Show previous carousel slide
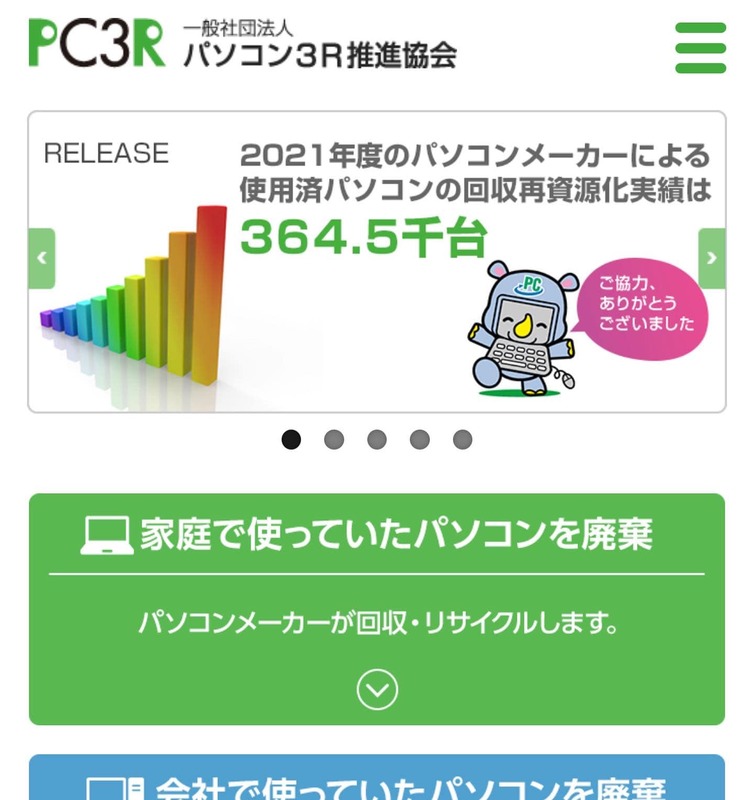This screenshot has width=754, height=800. (41, 258)
